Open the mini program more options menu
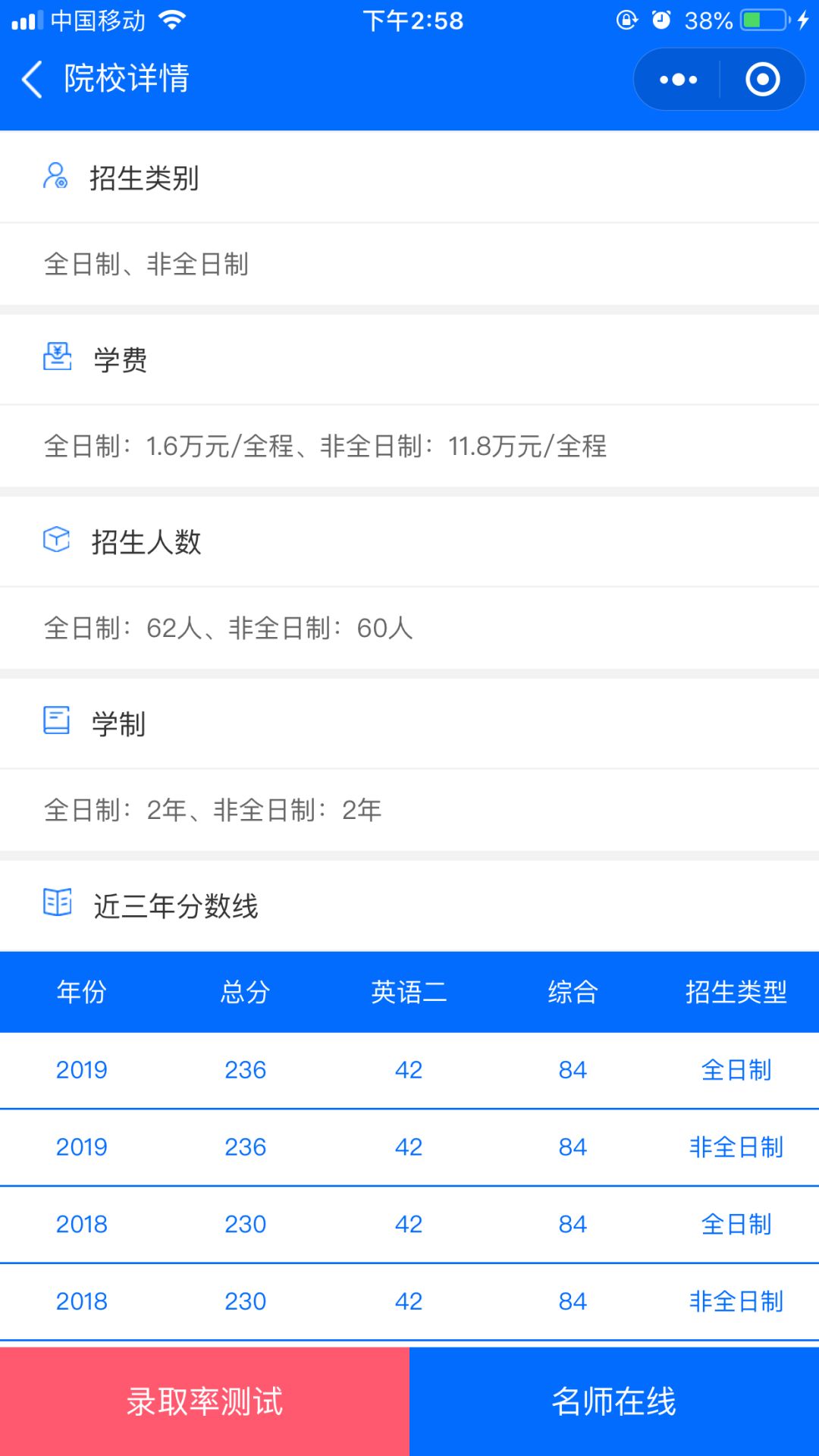 tap(678, 80)
